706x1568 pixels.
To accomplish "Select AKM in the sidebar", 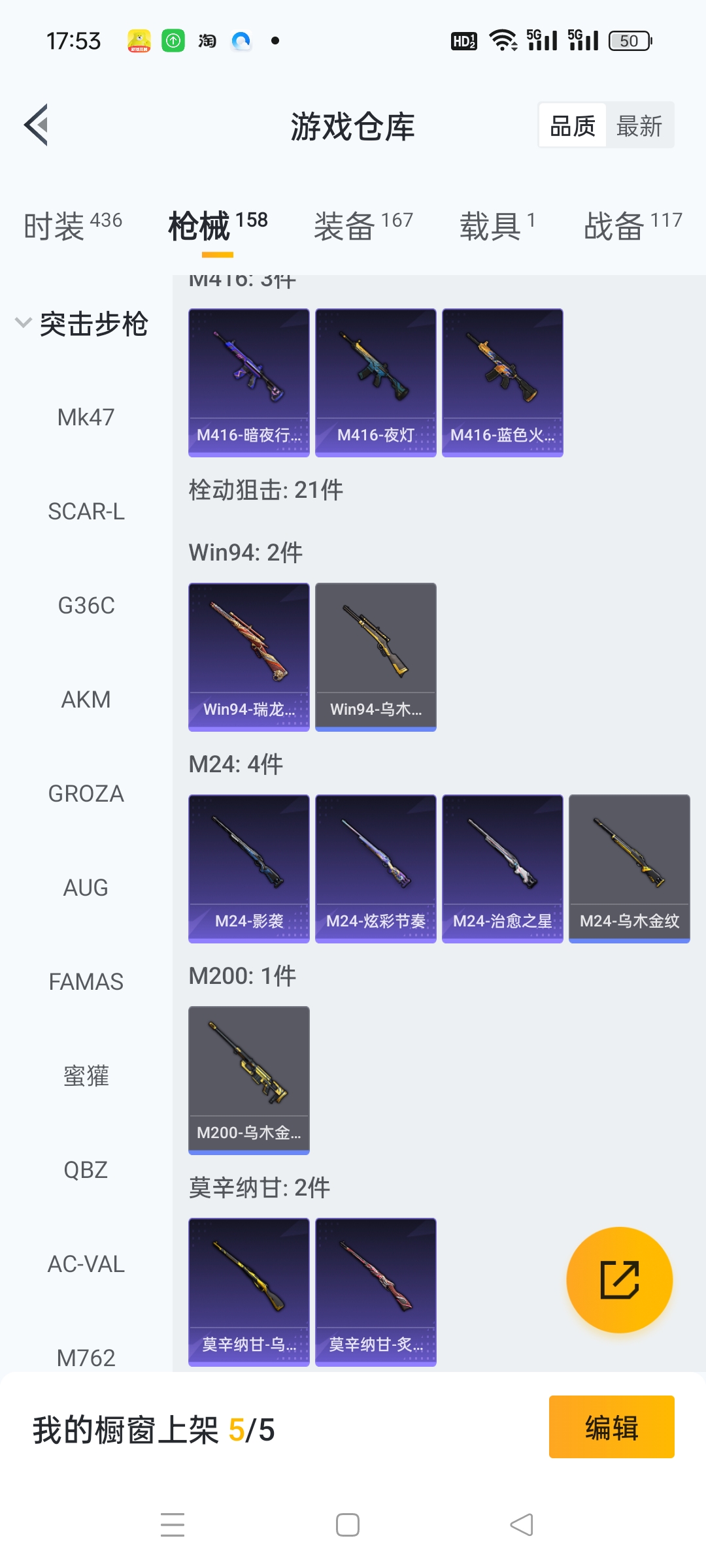I will 86,700.
